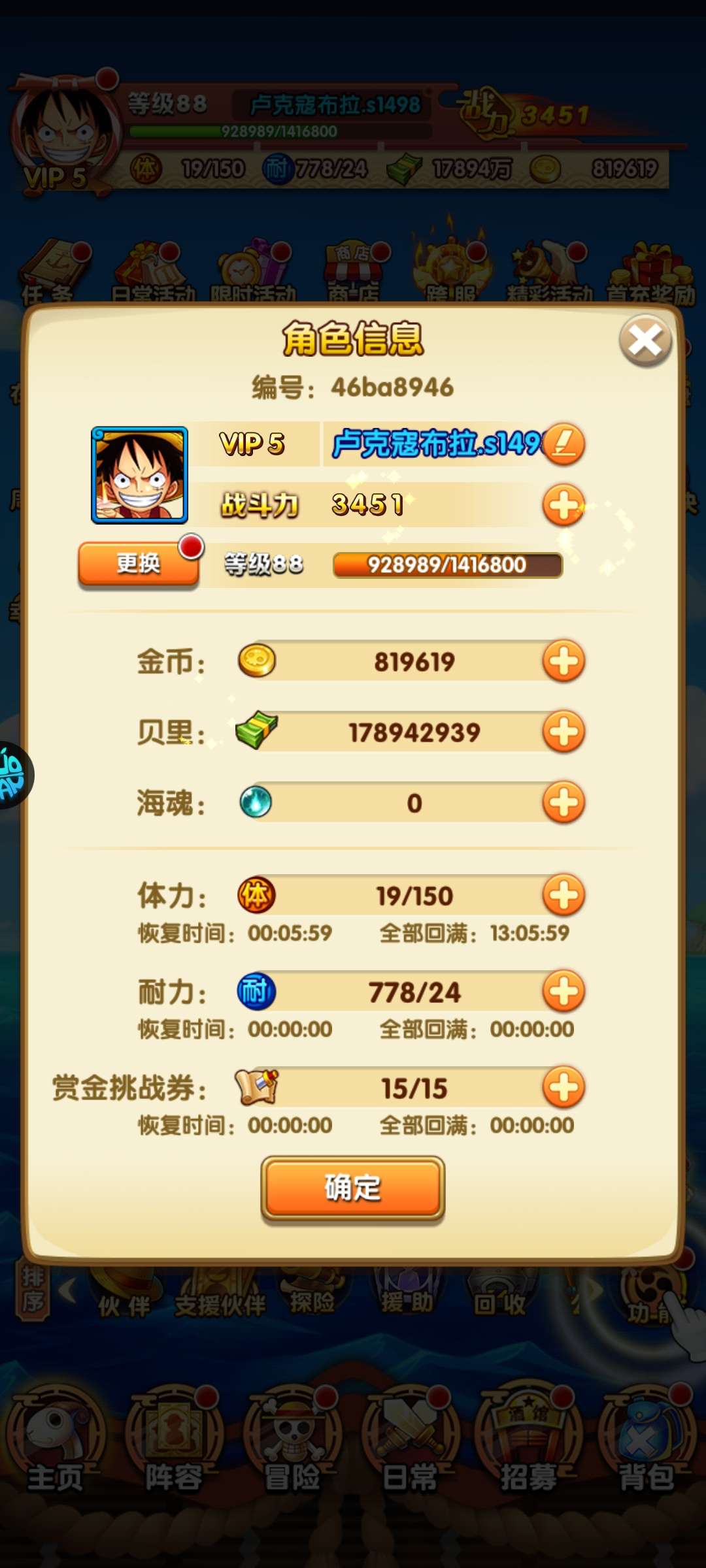
Task: Tap the plus button for 海魂
Action: (x=563, y=802)
